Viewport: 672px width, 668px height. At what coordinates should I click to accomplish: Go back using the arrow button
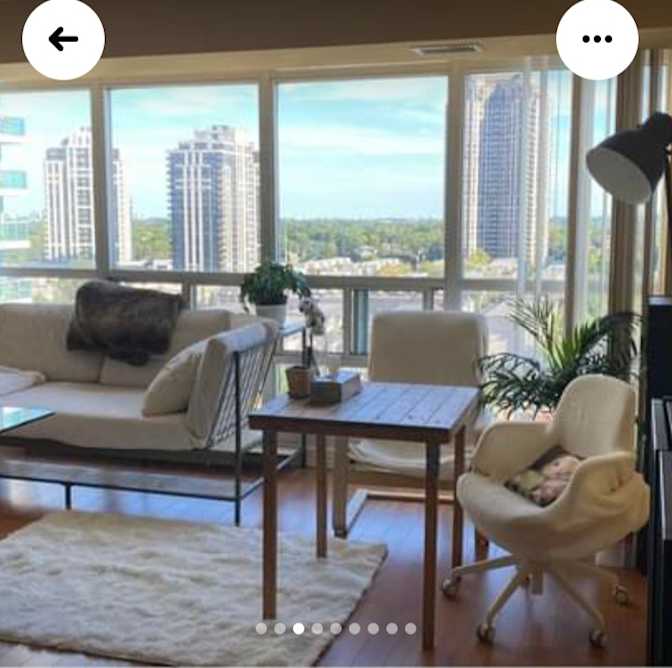pyautogui.click(x=63, y=39)
